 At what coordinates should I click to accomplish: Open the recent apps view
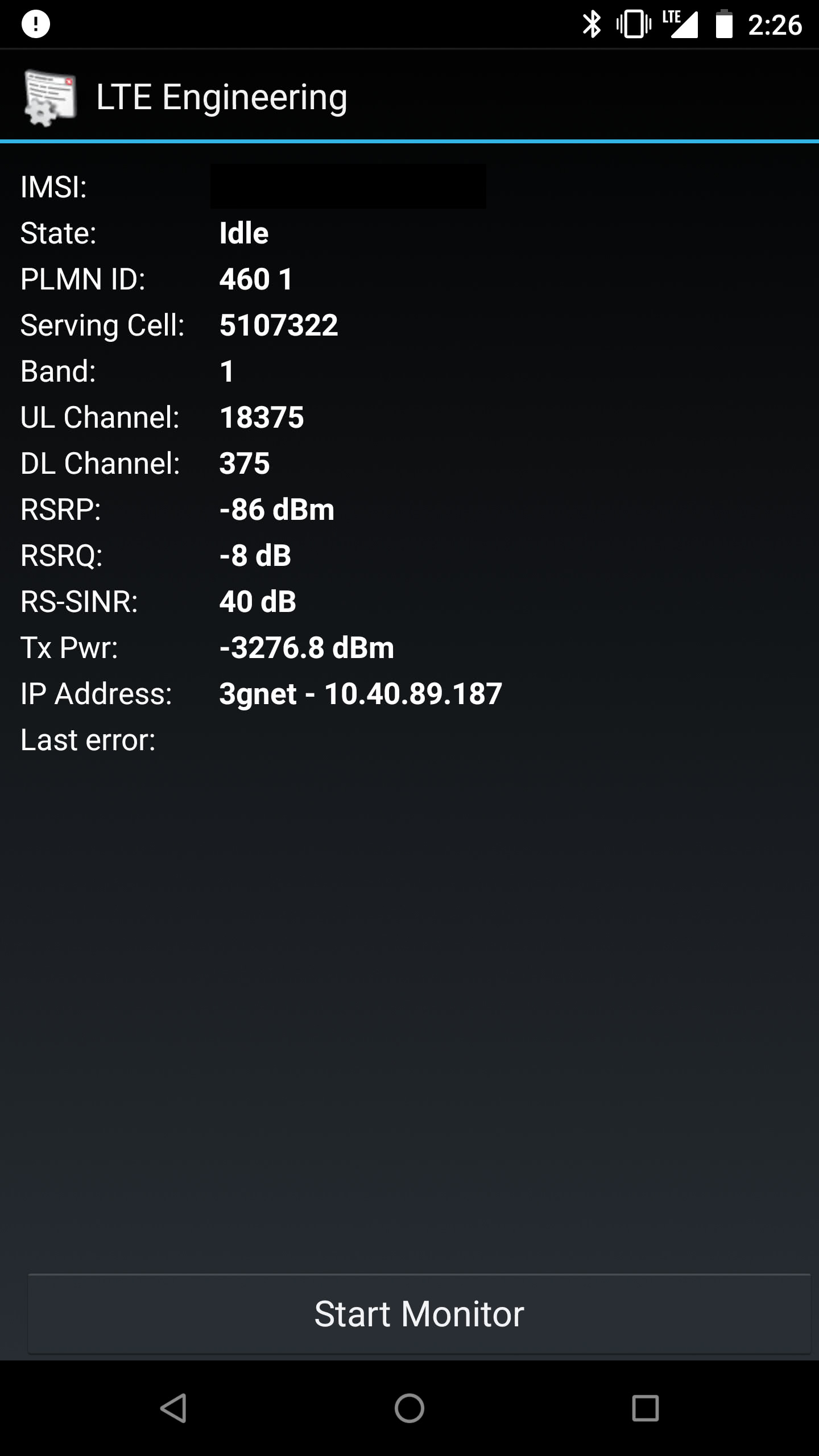[x=646, y=1408]
